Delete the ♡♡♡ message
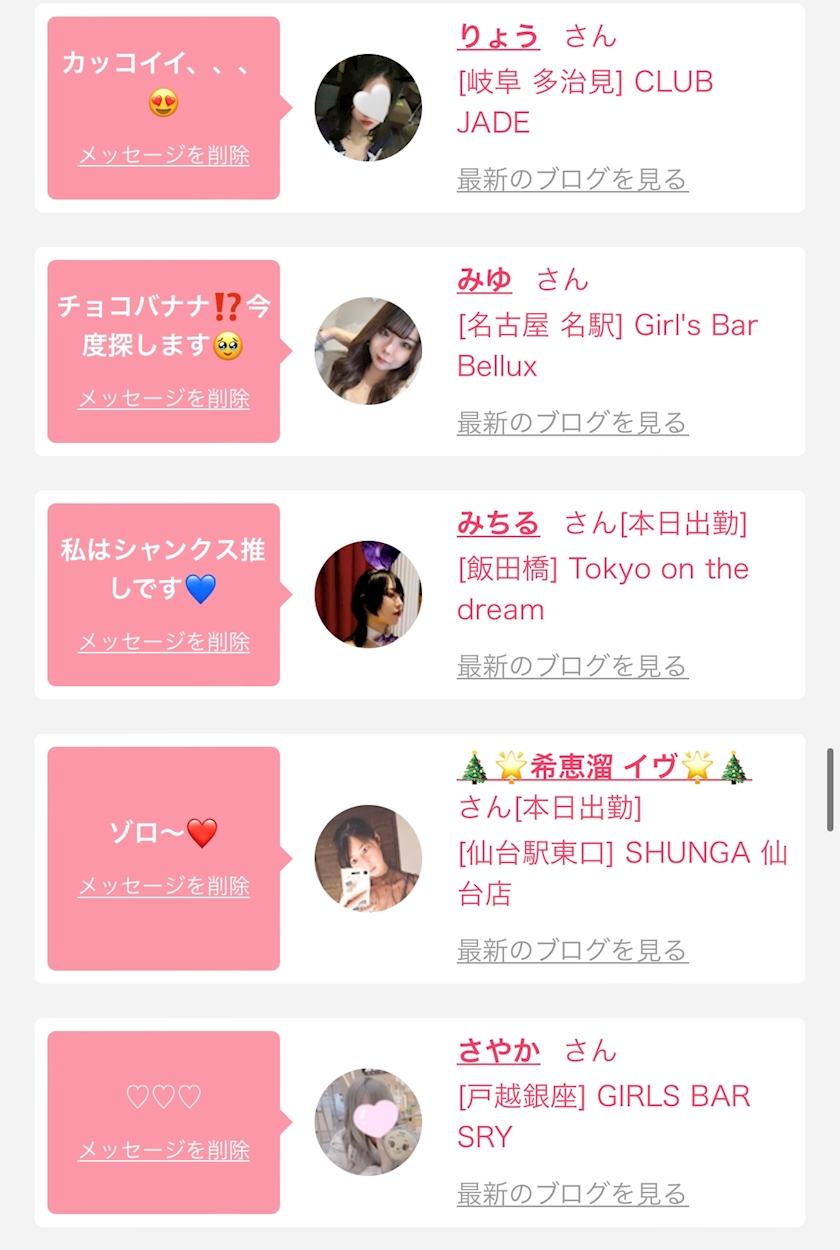Screen dimensions: 840x1250 (164, 1150)
